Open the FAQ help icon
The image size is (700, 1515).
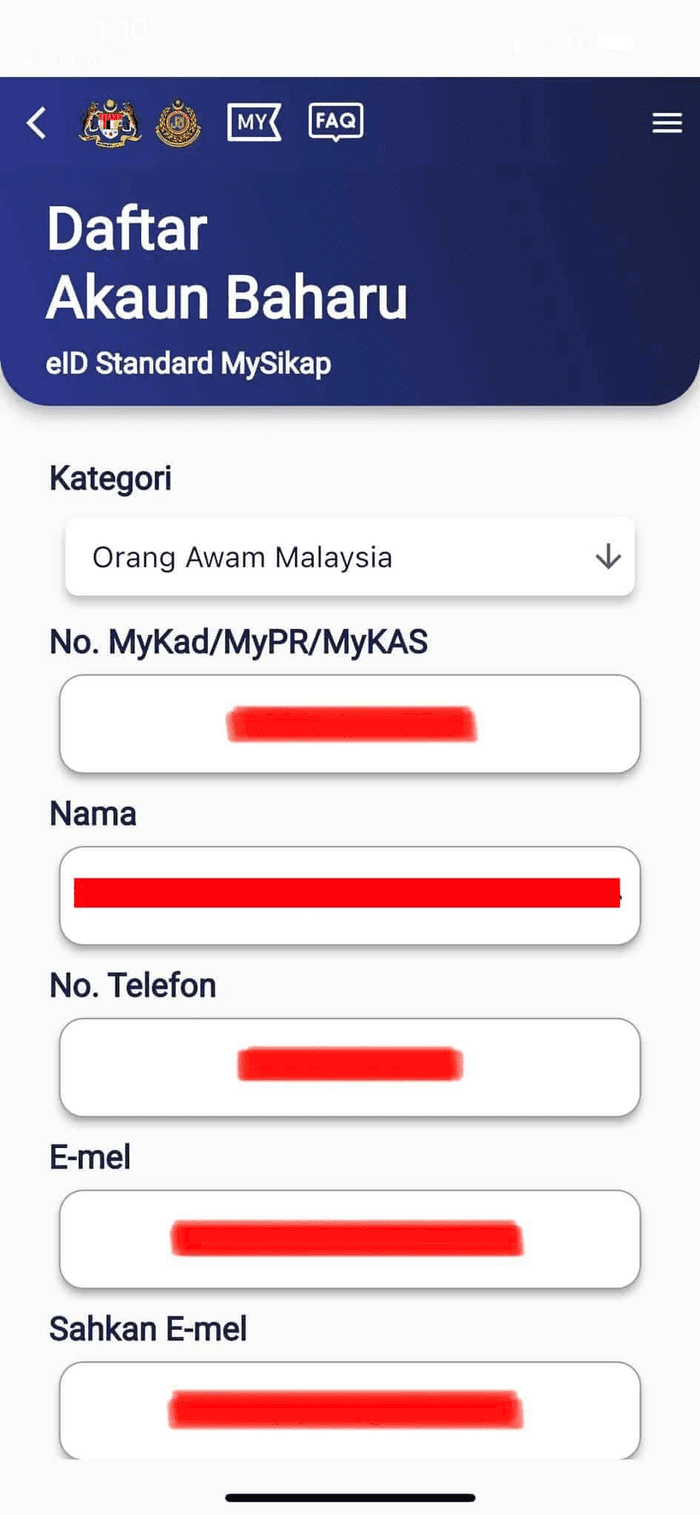point(335,123)
